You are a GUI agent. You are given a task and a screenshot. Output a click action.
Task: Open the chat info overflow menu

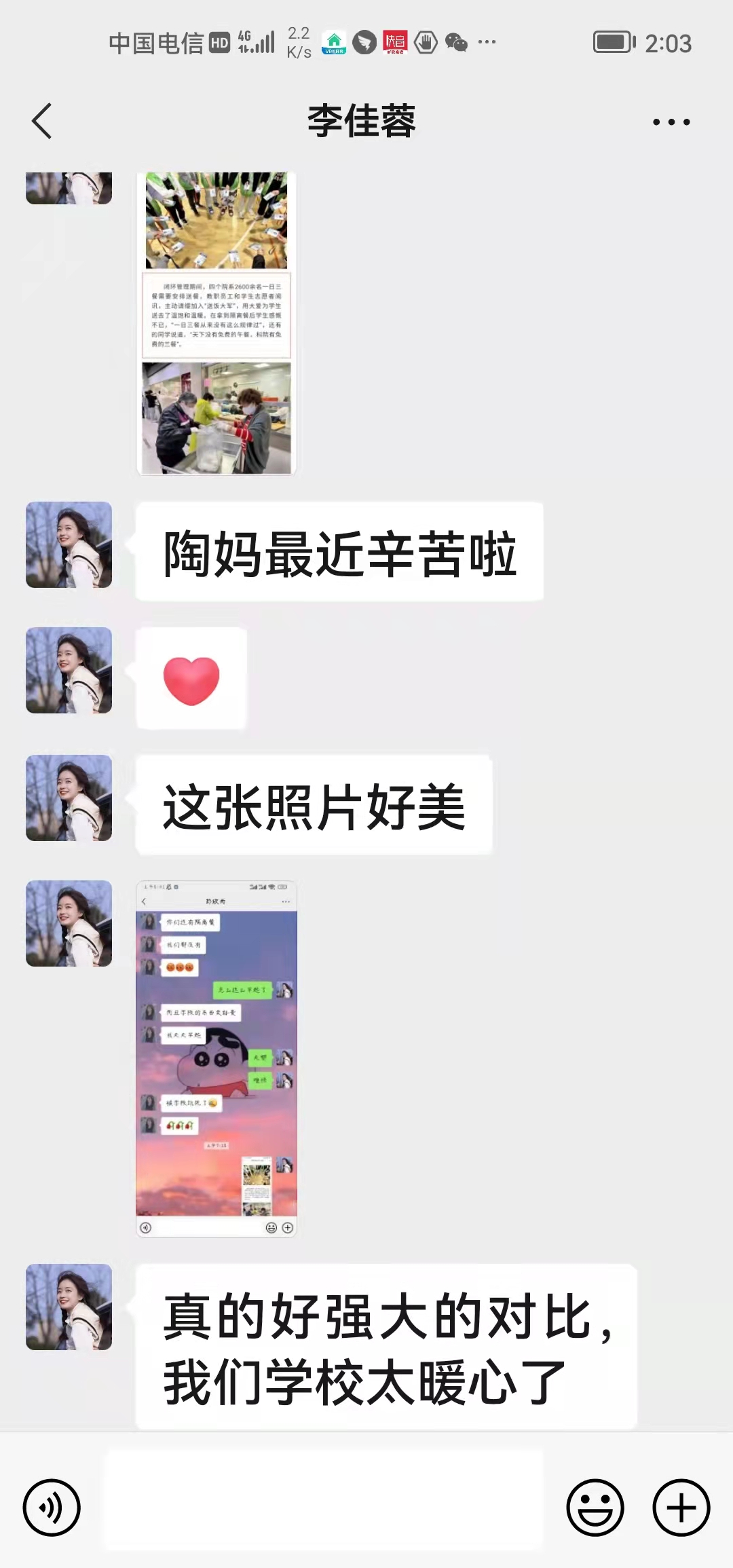pos(671,122)
